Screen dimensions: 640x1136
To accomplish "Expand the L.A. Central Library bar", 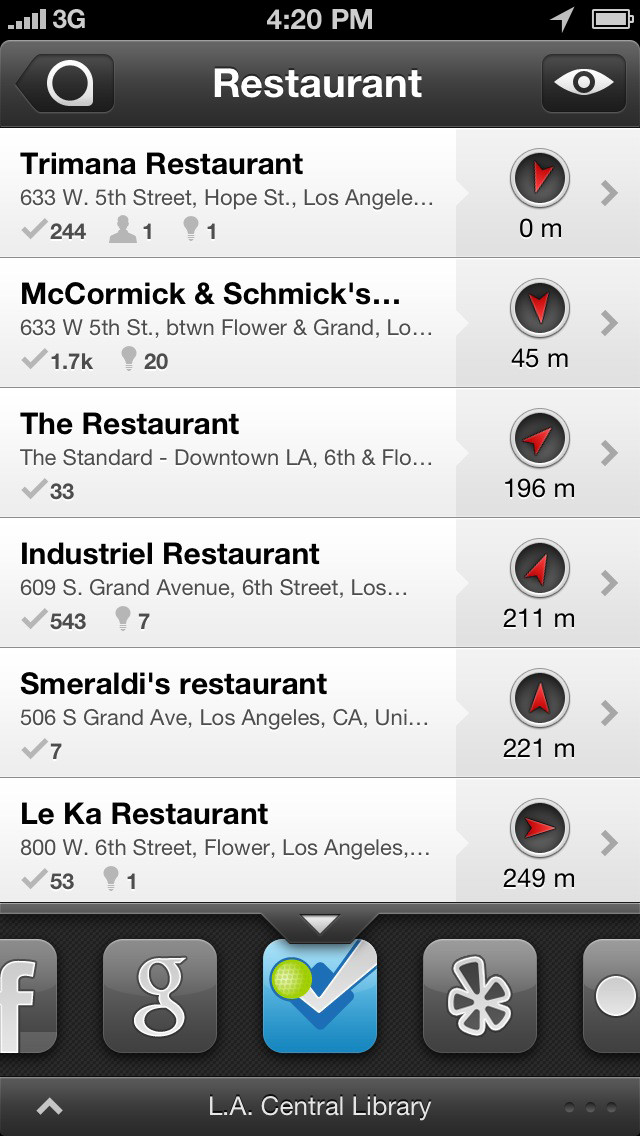I will (50, 1106).
